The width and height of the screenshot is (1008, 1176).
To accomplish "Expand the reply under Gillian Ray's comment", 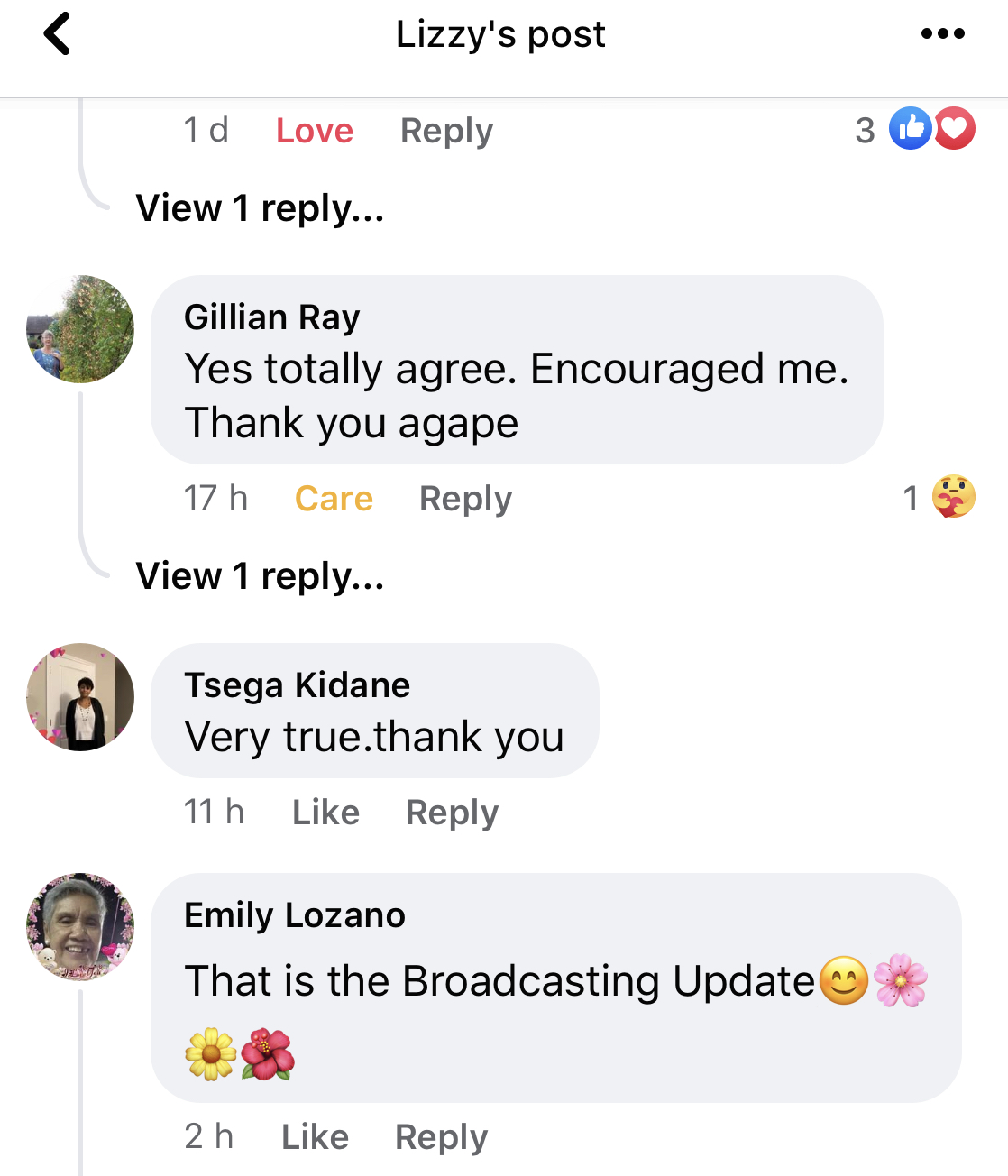I will (260, 576).
